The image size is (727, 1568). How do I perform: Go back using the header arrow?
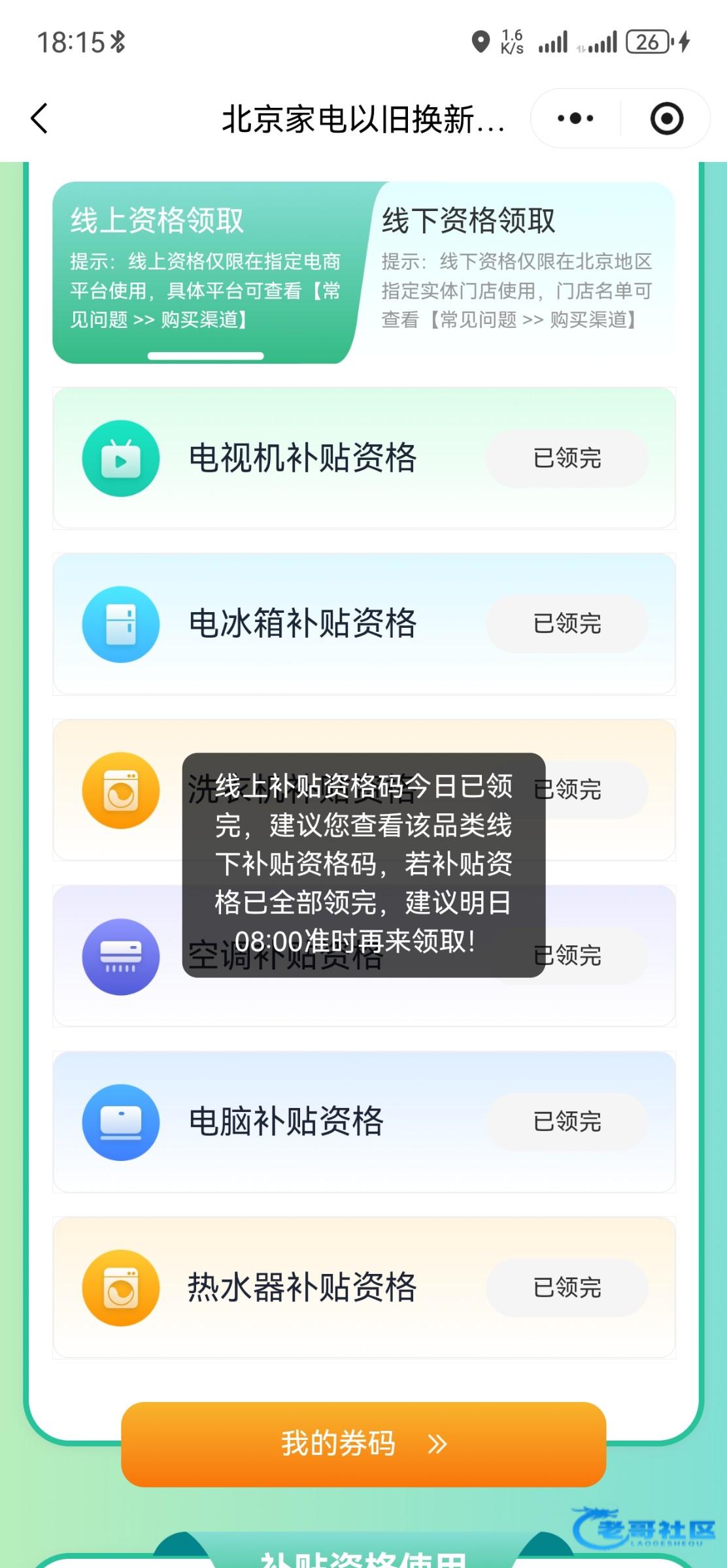coord(39,119)
